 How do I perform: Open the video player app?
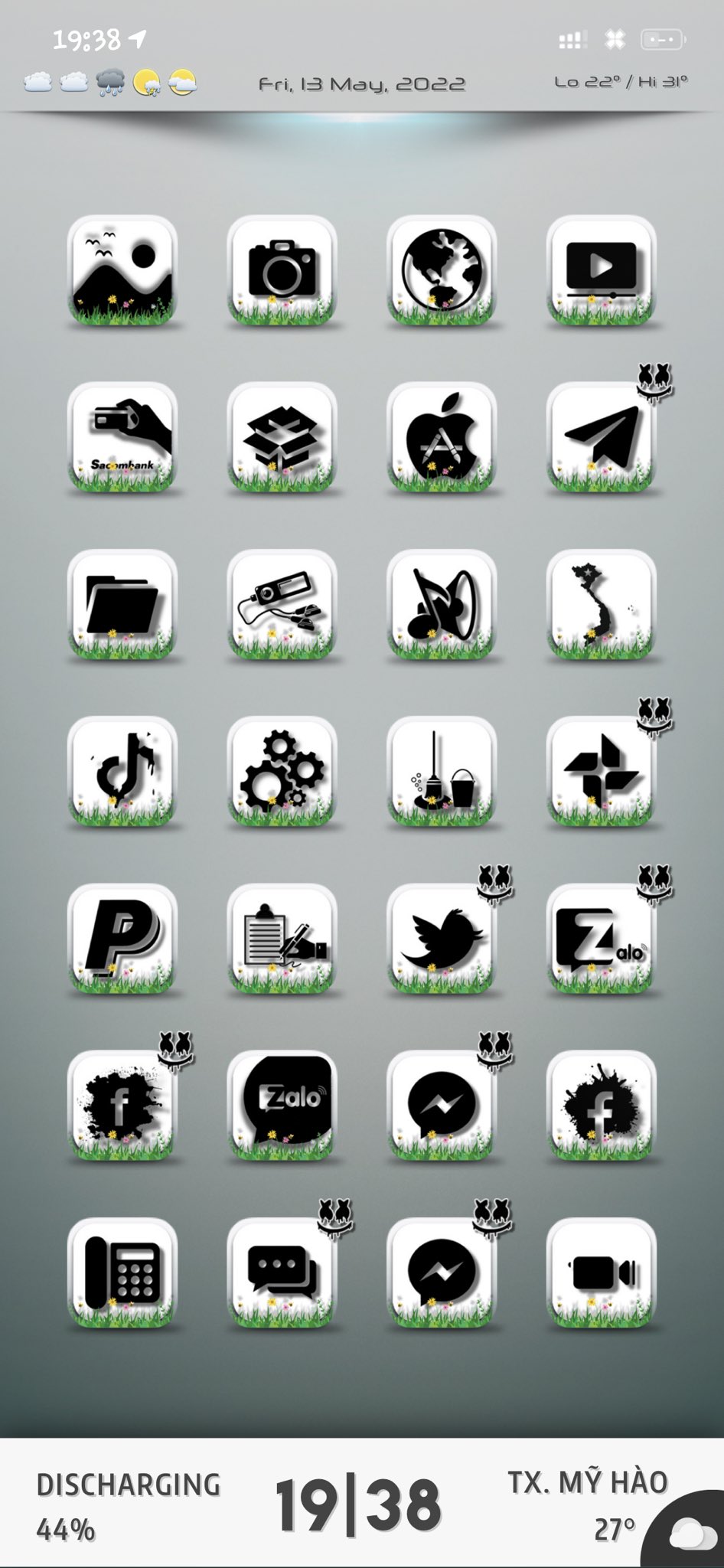coord(602,272)
